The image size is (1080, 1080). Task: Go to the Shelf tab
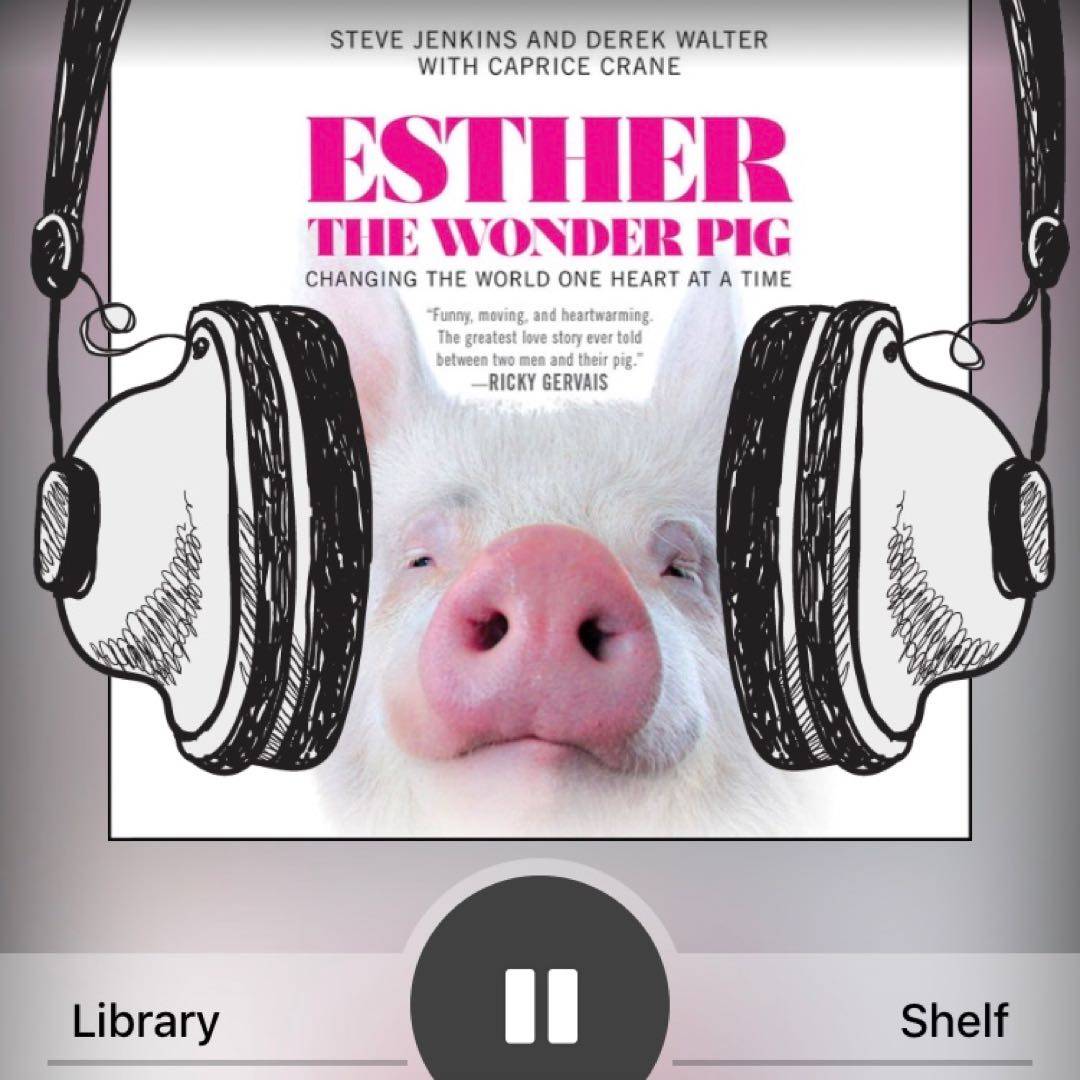953,1022
